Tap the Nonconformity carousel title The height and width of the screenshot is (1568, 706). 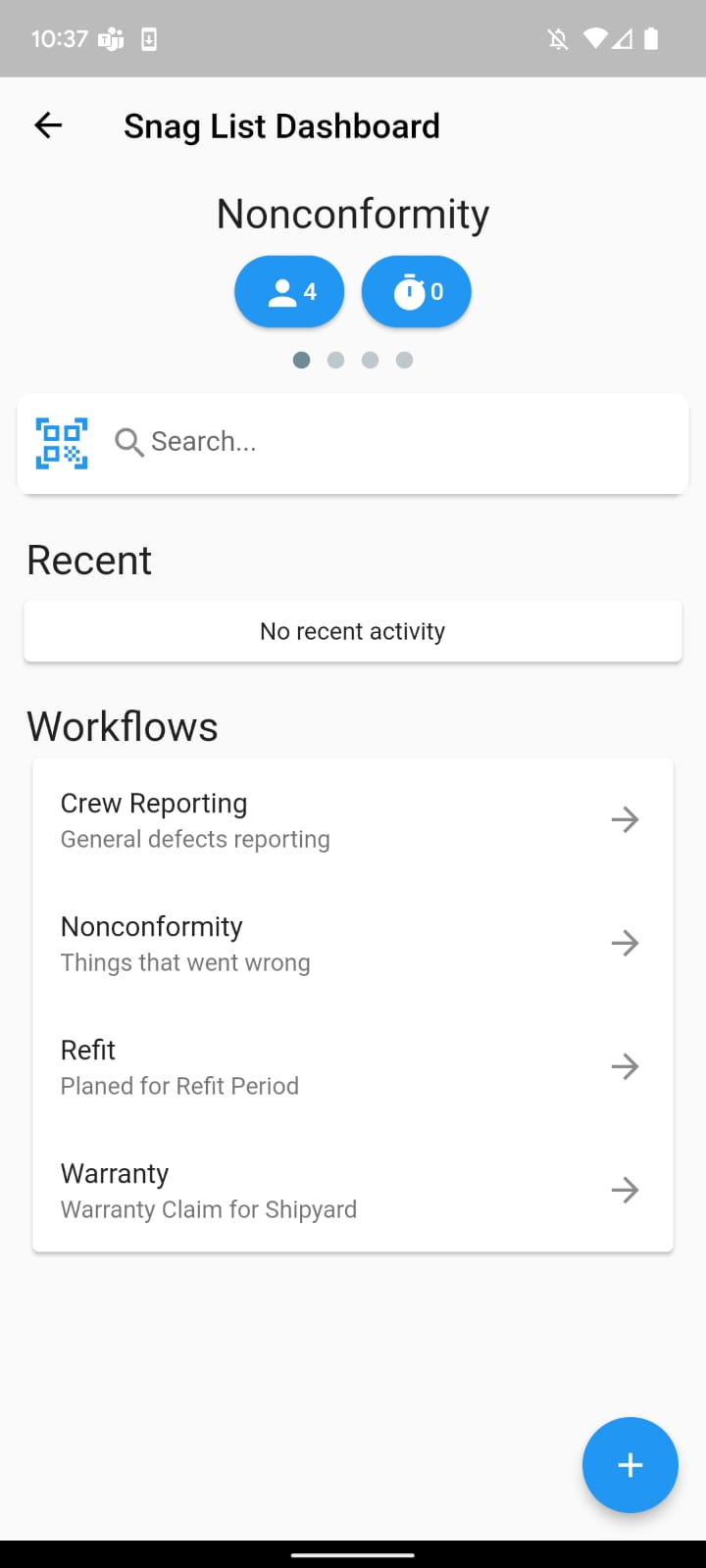tap(352, 213)
